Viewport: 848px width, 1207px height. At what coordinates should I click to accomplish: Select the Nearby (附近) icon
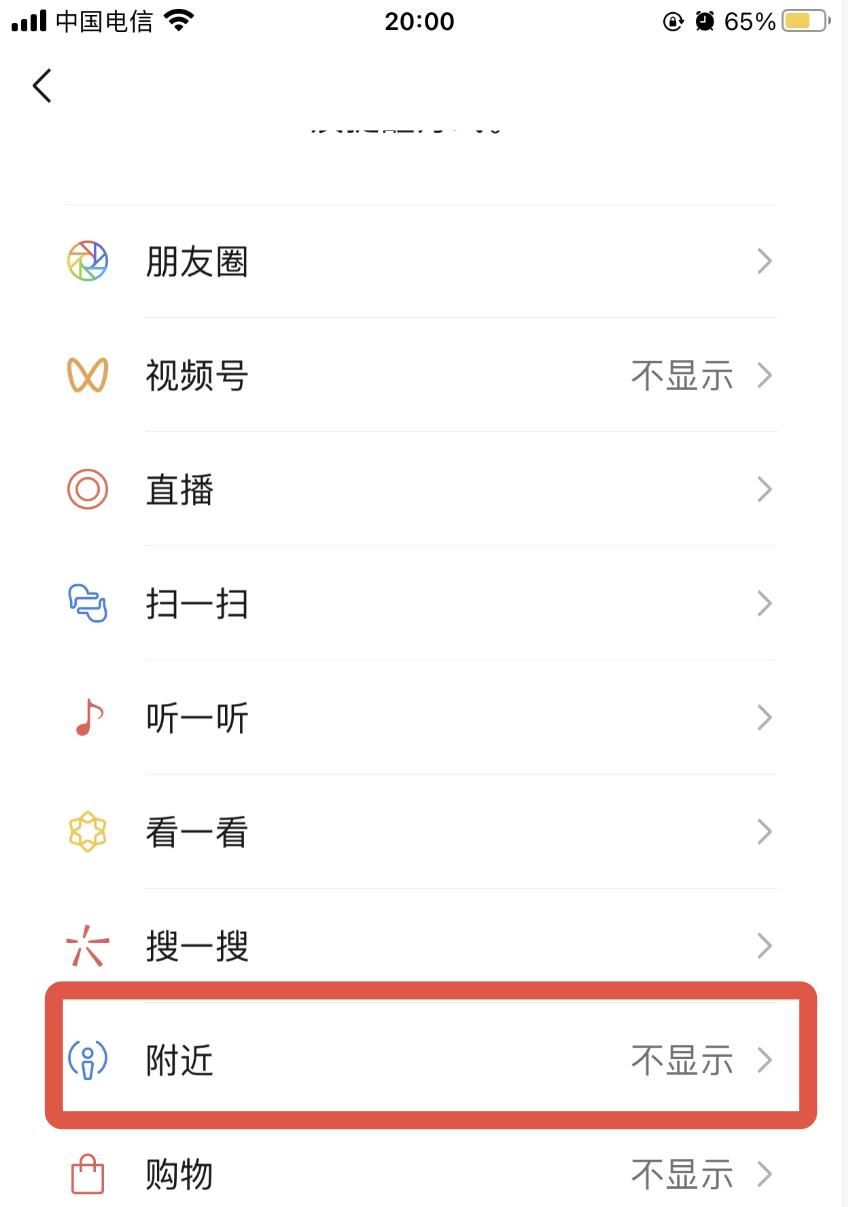(x=87, y=1060)
